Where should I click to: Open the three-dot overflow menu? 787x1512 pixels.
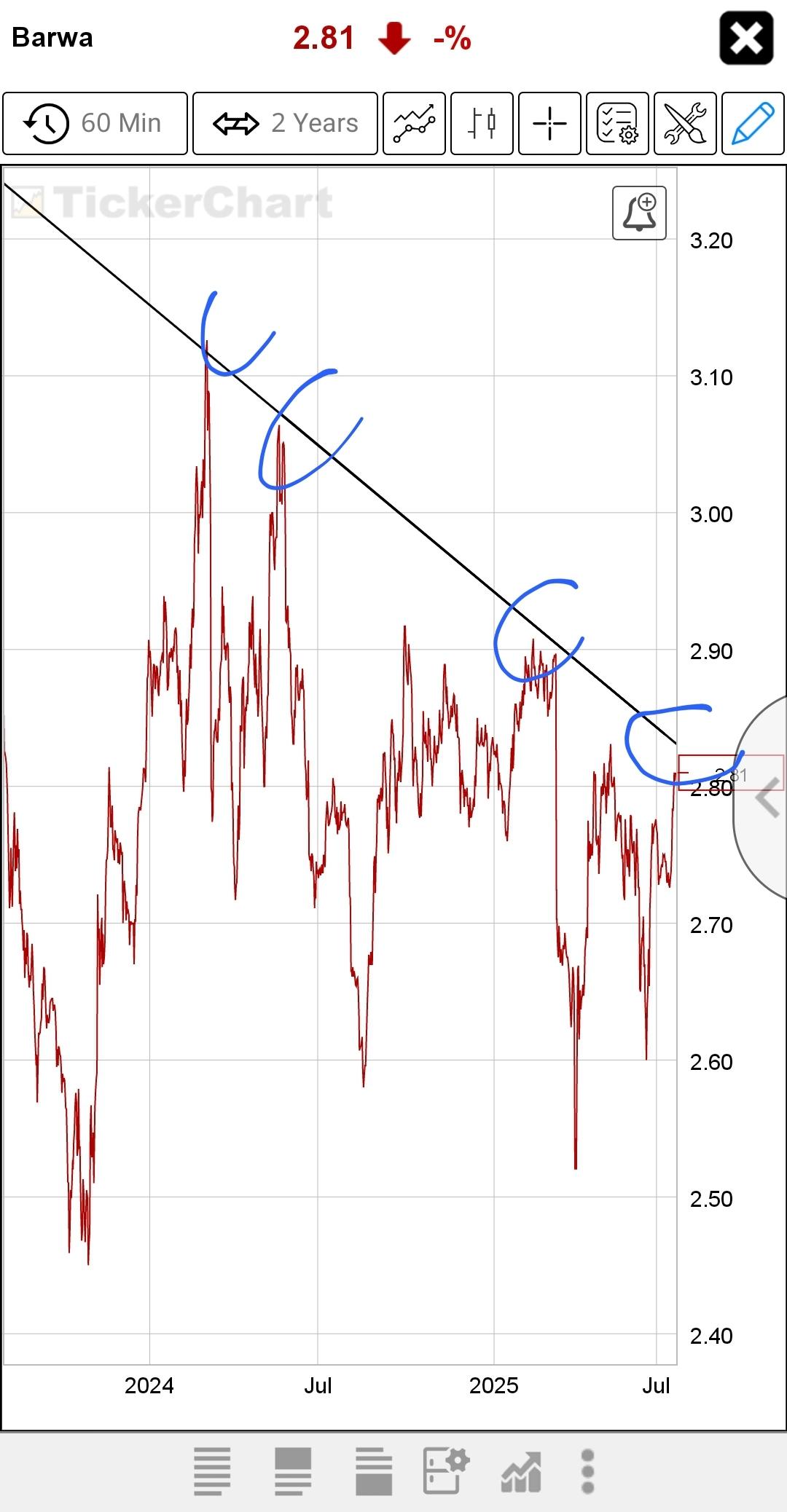[588, 1471]
